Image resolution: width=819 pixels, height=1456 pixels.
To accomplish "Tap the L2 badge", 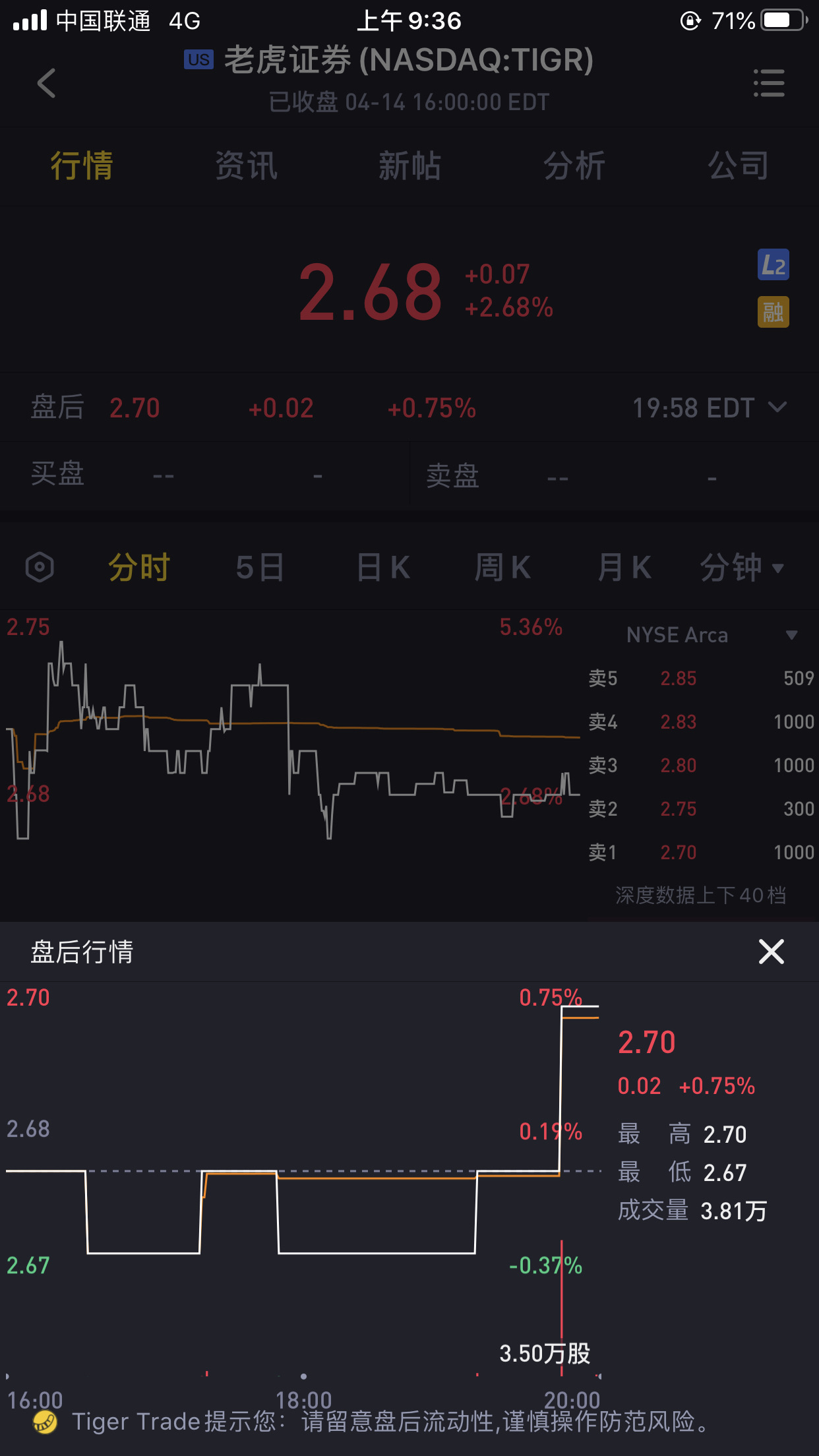I will [x=773, y=265].
